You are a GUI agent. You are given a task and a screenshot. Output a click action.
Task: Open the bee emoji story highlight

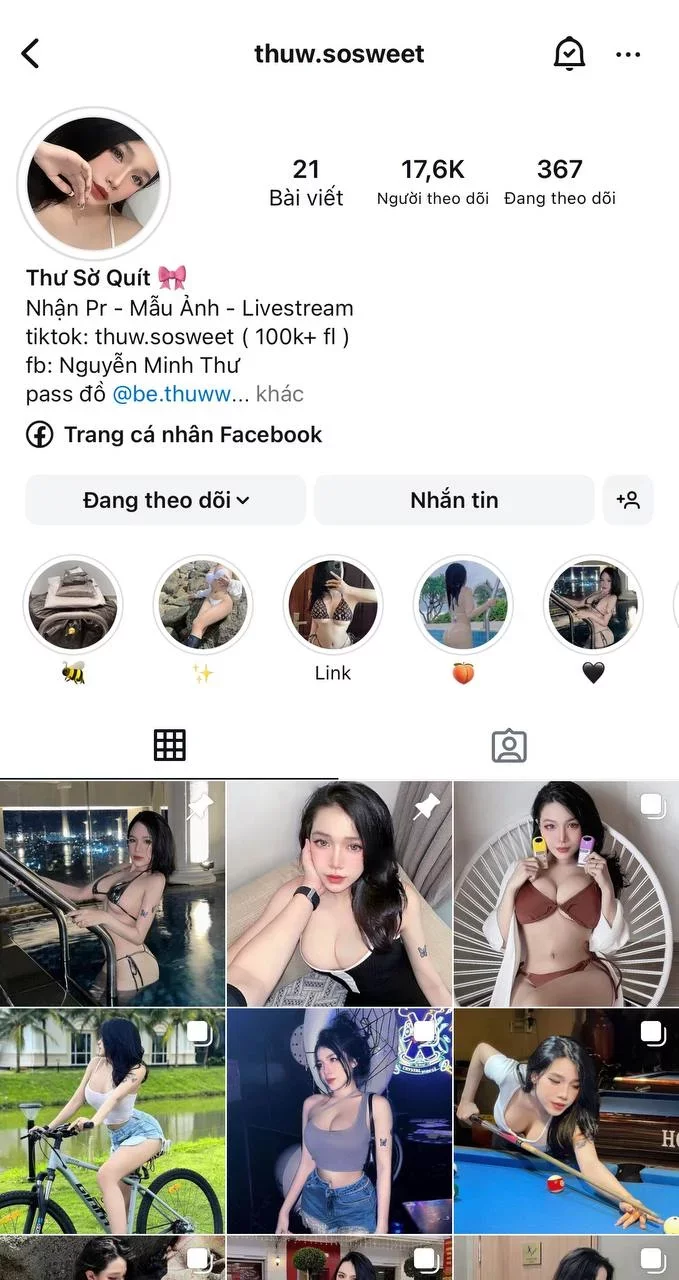[x=73, y=606]
